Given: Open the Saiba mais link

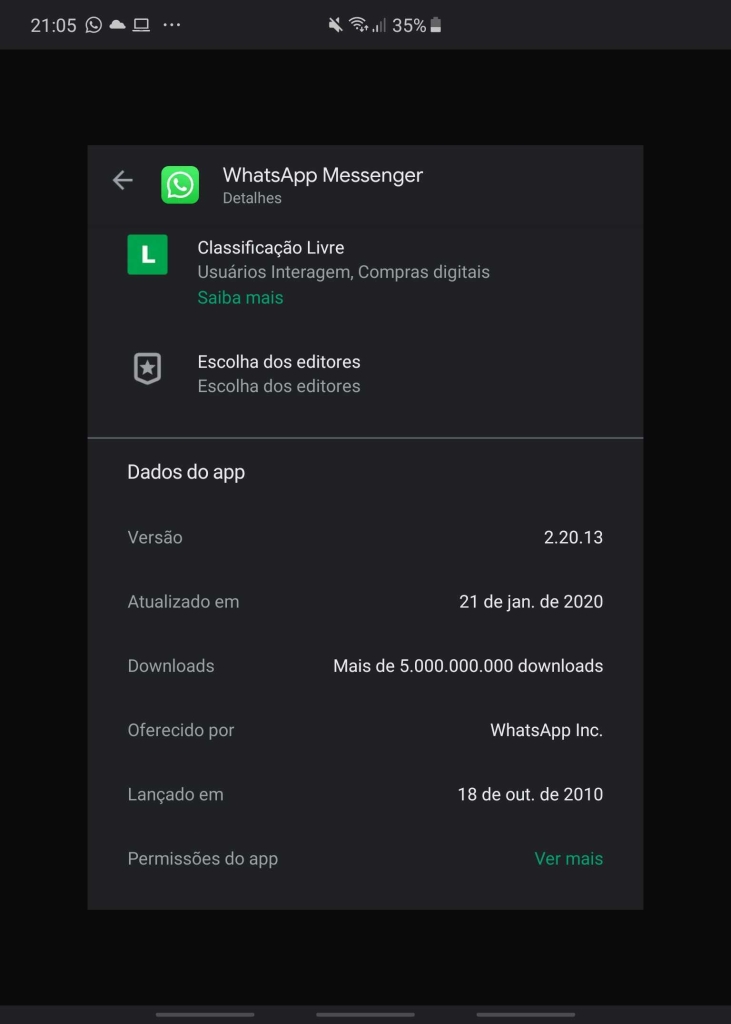Looking at the screenshot, I should (240, 298).
